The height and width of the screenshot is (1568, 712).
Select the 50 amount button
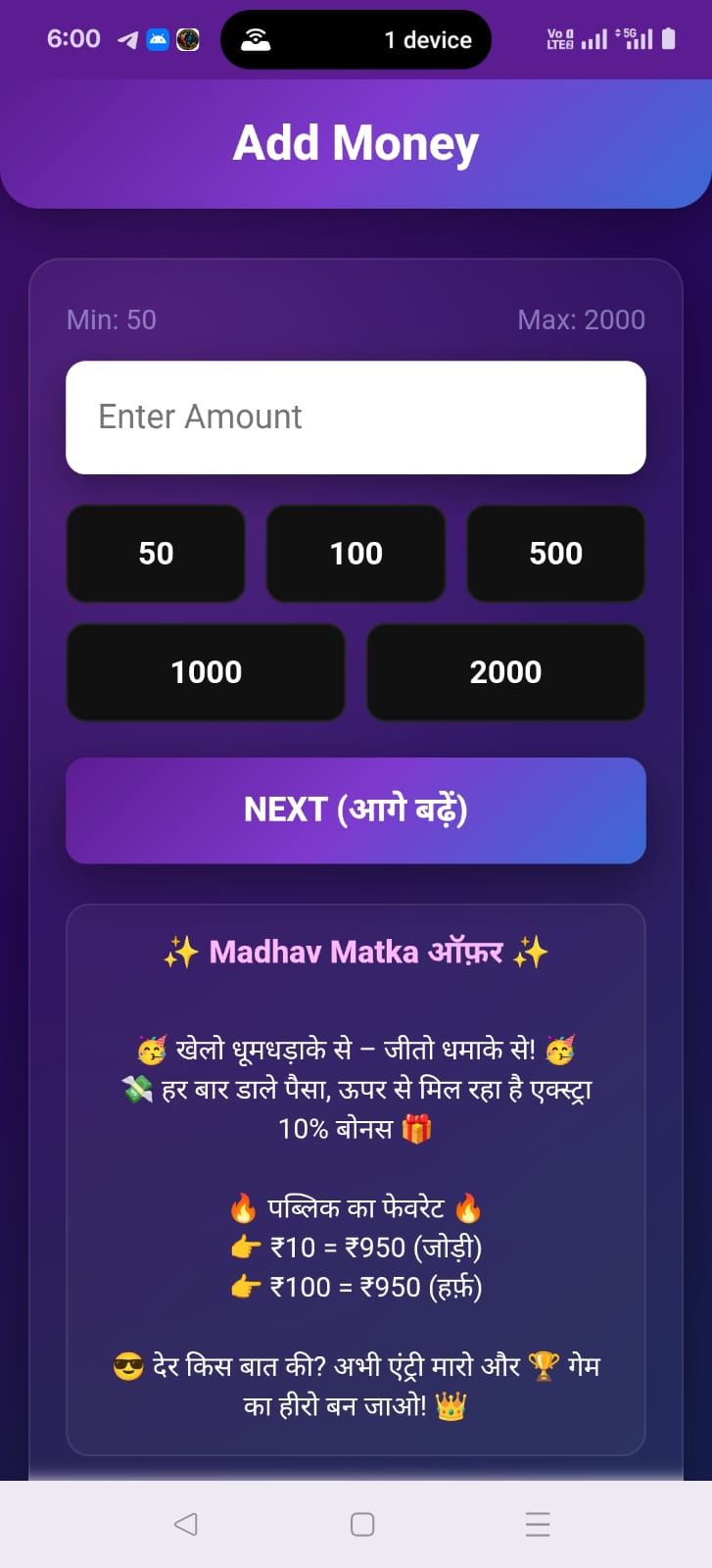pyautogui.click(x=156, y=554)
